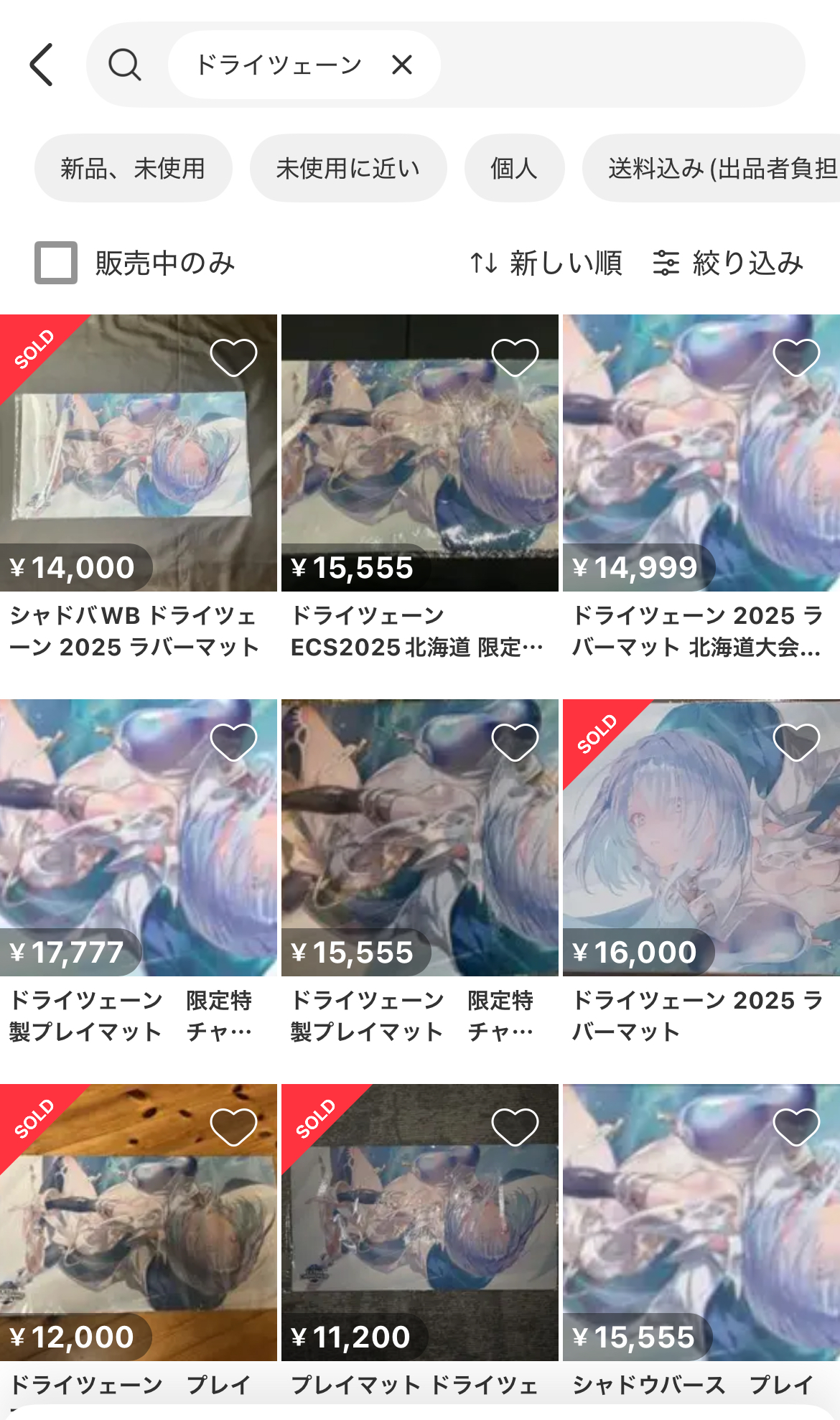Heart the ¥12,000 ドライツェーン プレイ item
This screenshot has height=1420, width=840.
[x=233, y=1127]
